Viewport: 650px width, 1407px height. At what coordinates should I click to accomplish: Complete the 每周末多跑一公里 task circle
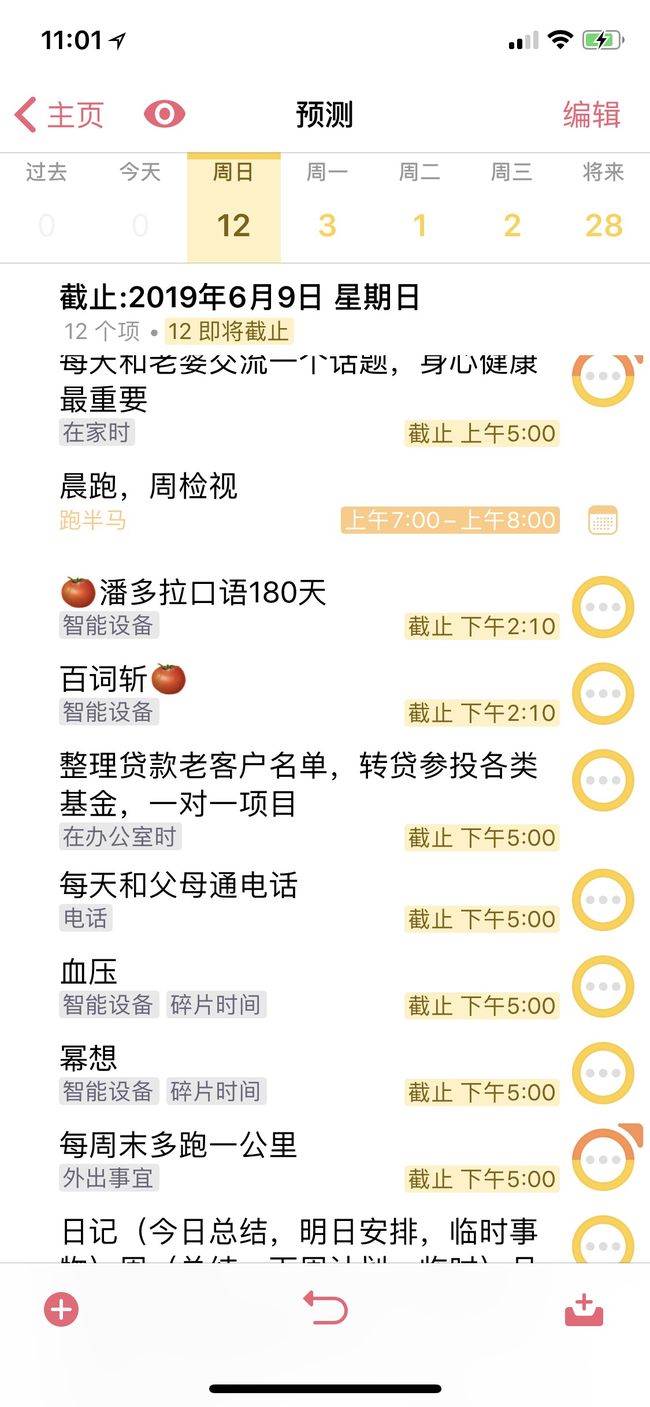click(603, 1159)
